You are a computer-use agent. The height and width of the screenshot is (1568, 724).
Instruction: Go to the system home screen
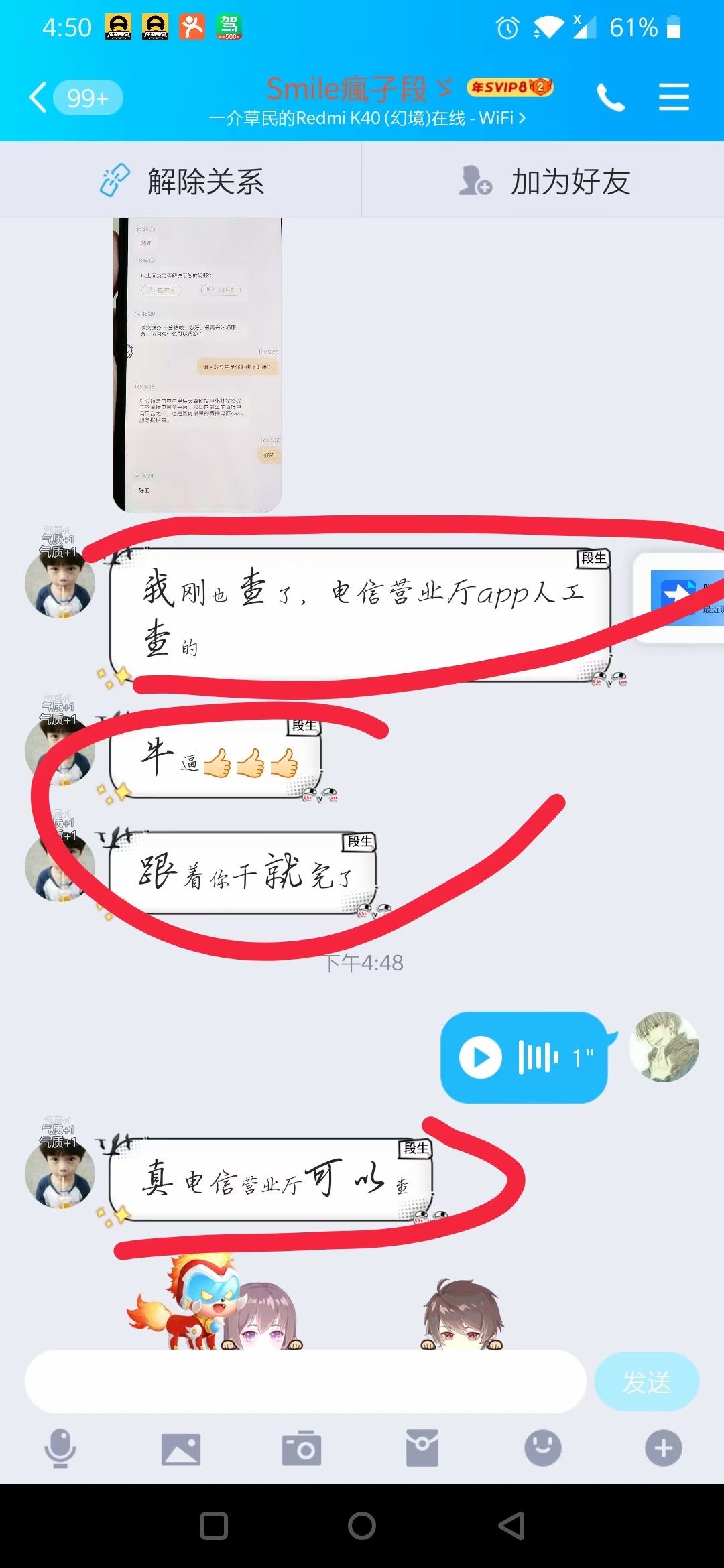(362, 1526)
